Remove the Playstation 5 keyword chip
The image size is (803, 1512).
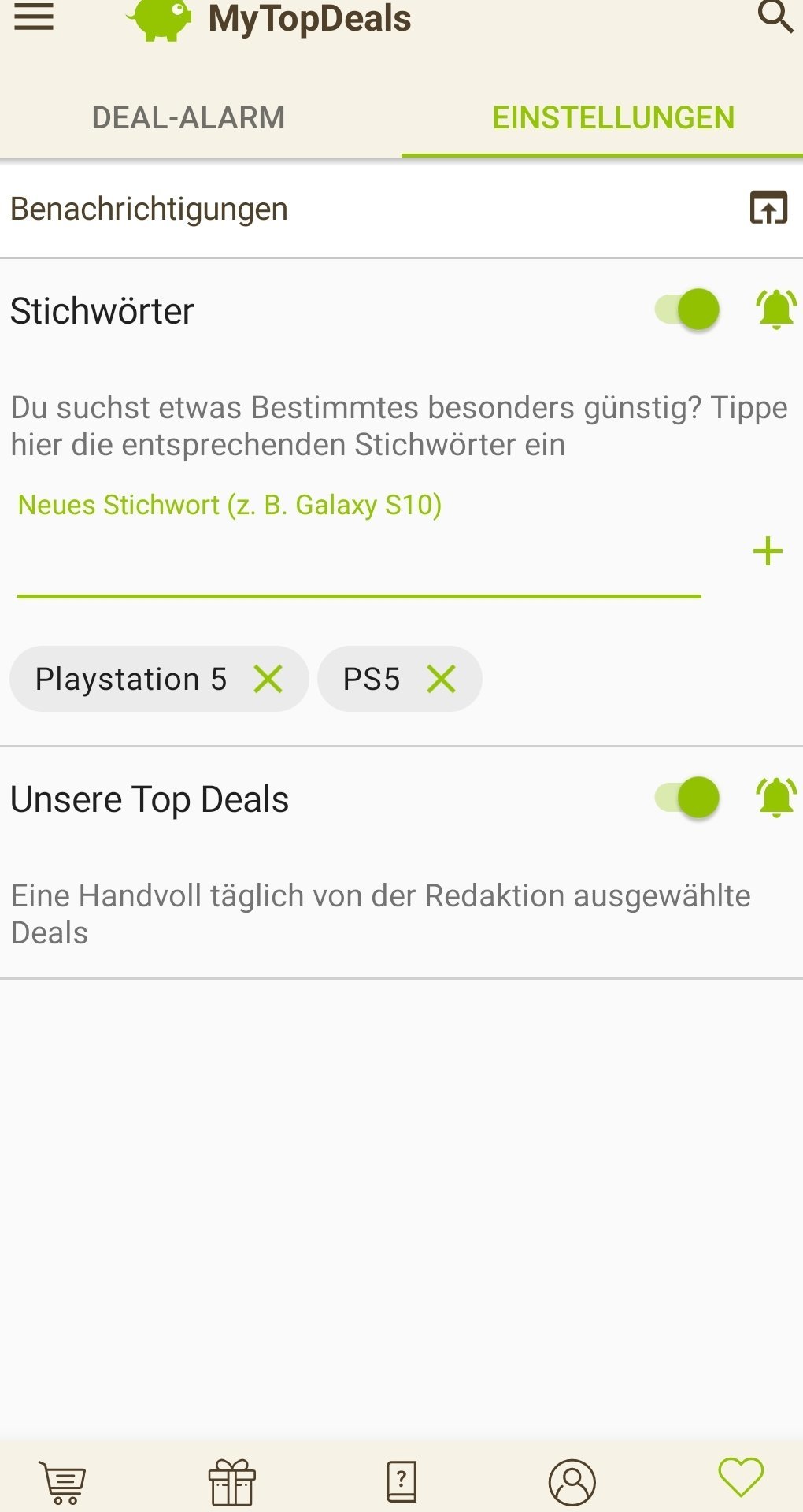[268, 679]
